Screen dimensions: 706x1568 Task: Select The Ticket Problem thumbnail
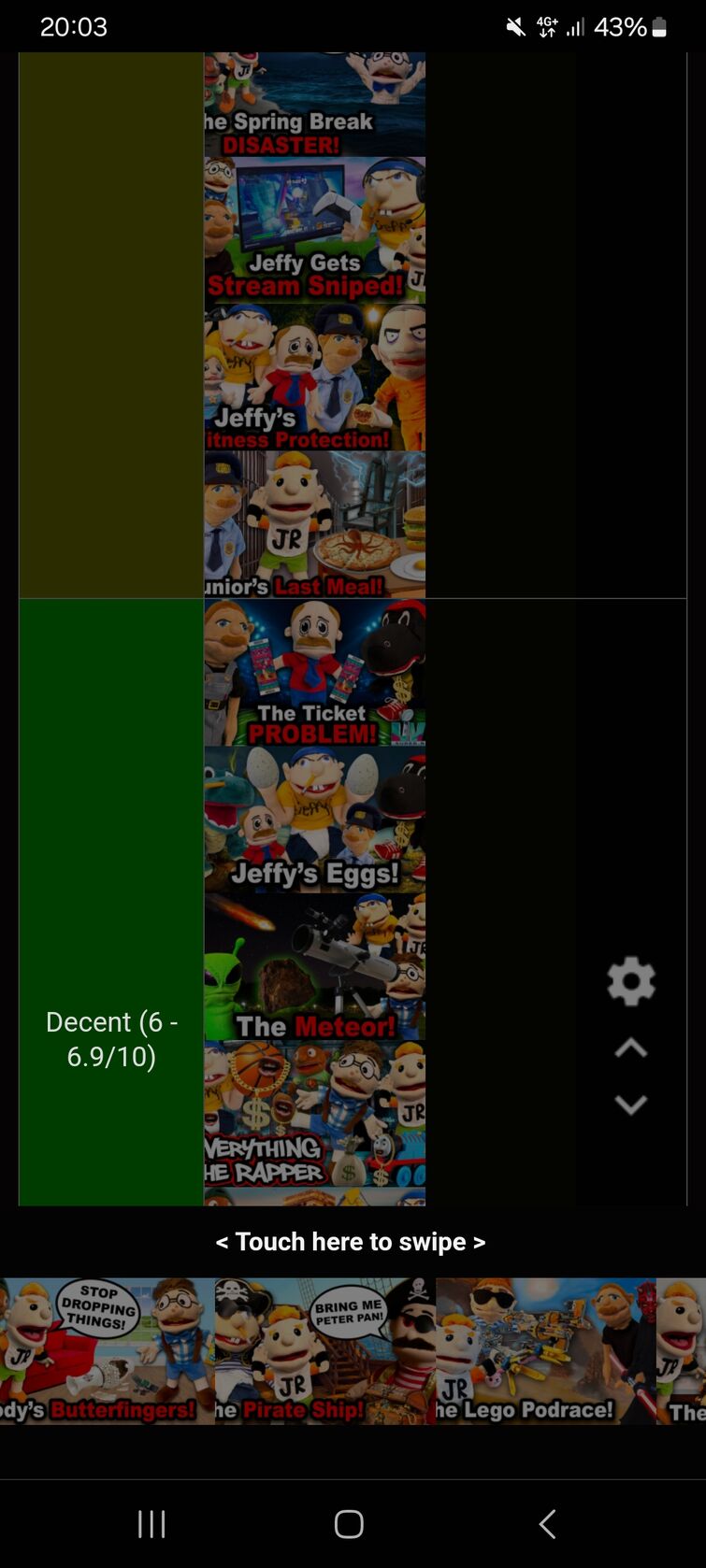315,673
